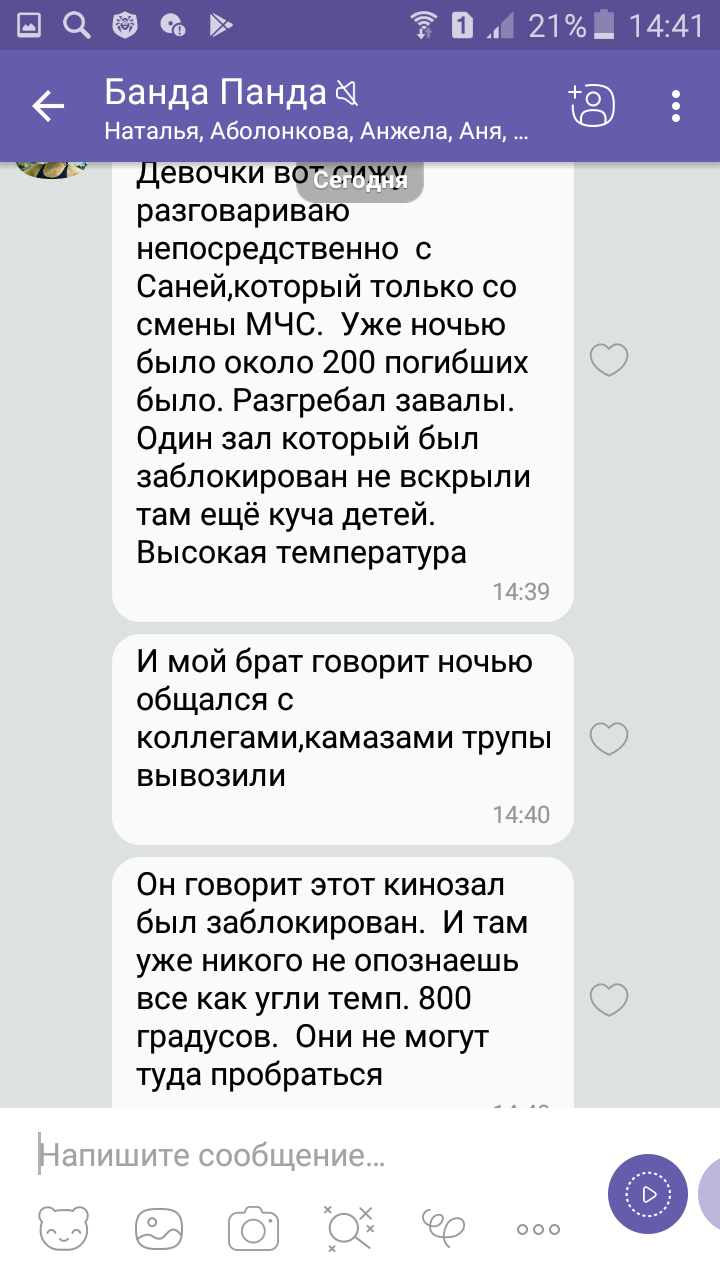Open Банда Панда group info from the title
The width and height of the screenshot is (720, 1280).
(x=230, y=96)
